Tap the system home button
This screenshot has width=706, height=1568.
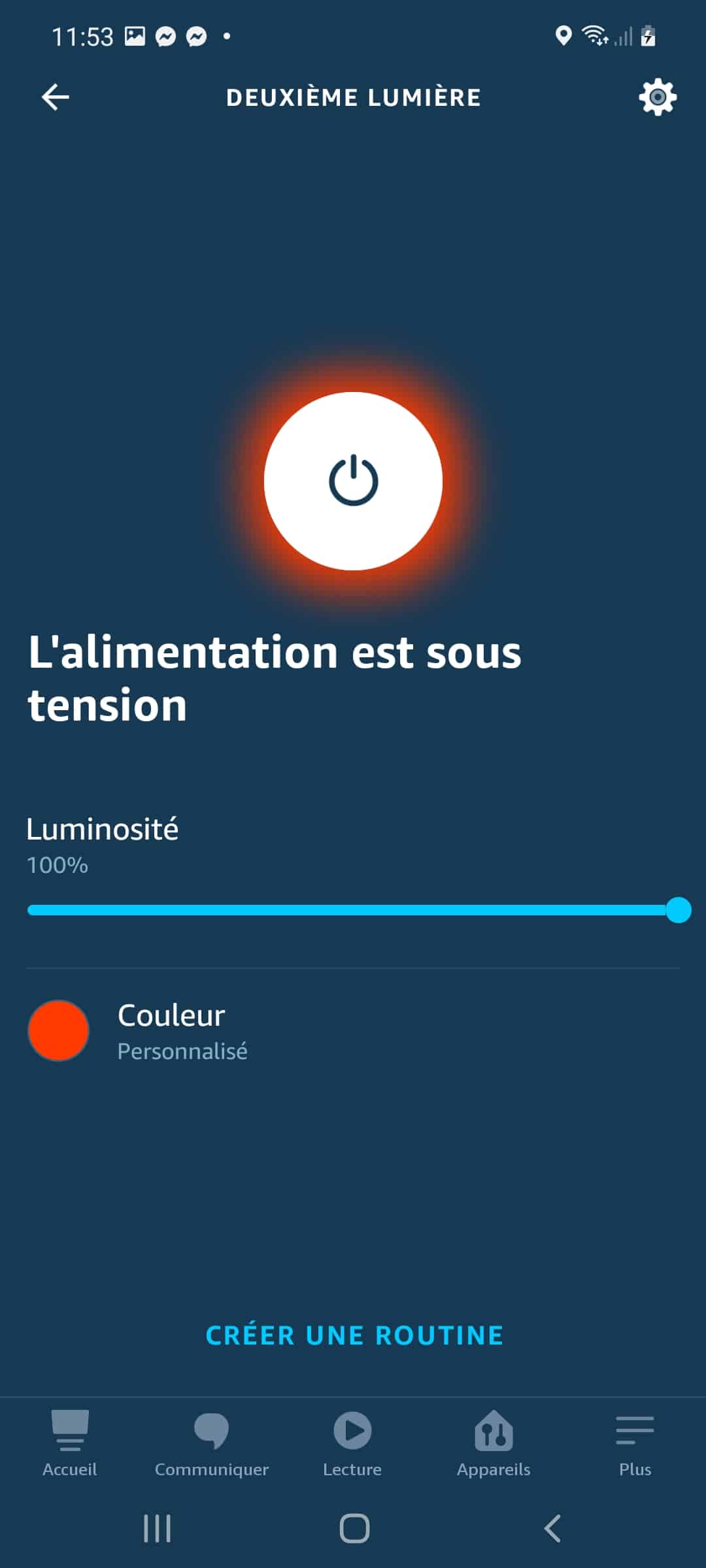[x=354, y=1528]
